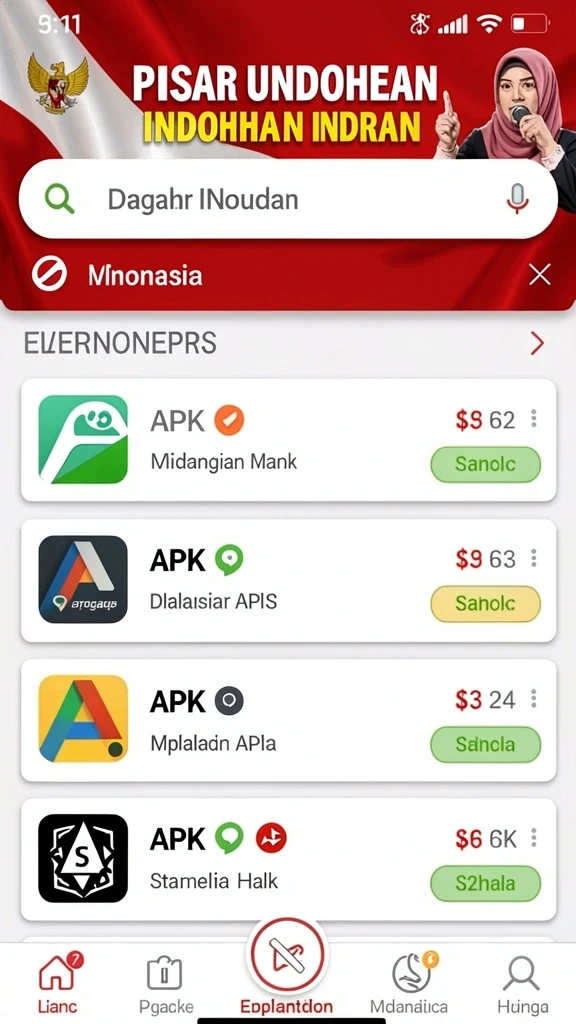Open the Dlalaisiar APIS app card
The height and width of the screenshot is (1024, 576).
click(x=288, y=580)
